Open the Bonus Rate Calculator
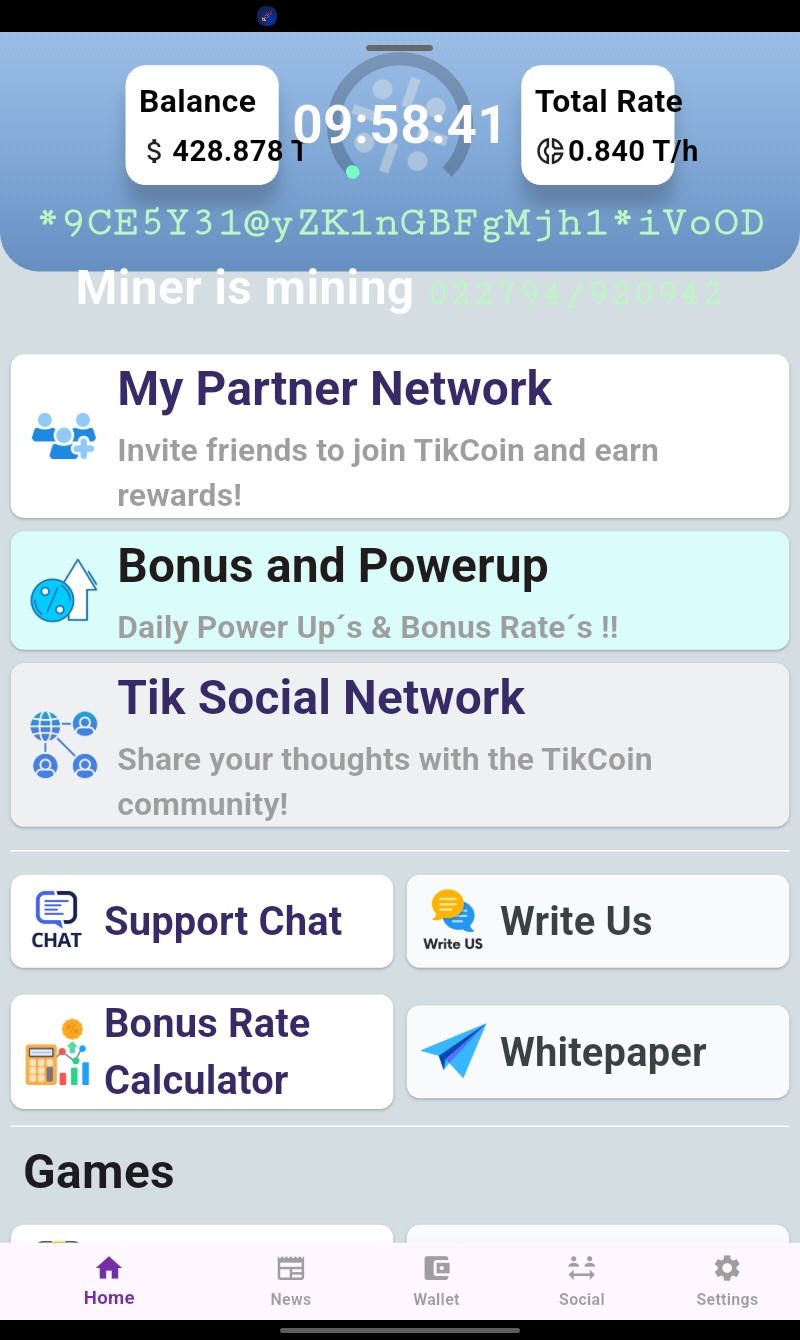The width and height of the screenshot is (800, 1340). [x=201, y=1051]
